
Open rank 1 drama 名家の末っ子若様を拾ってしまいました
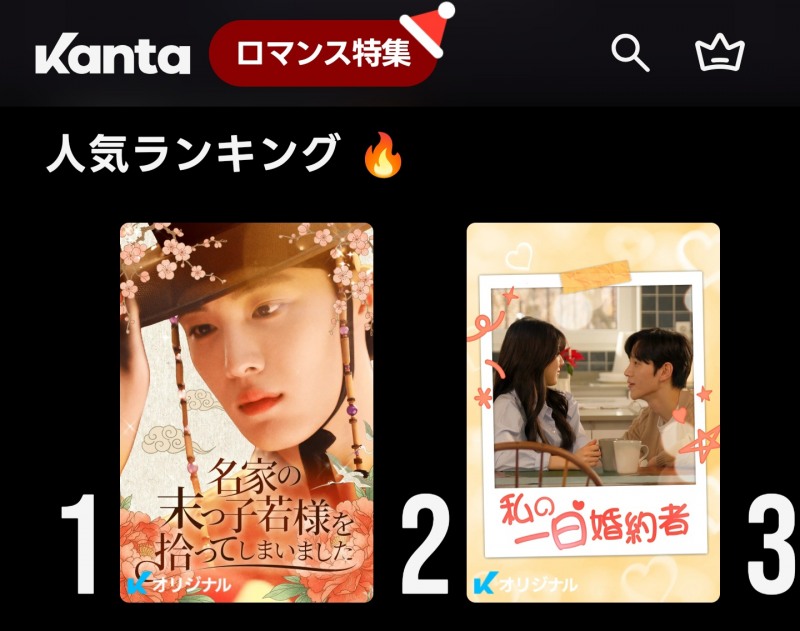click(x=246, y=412)
